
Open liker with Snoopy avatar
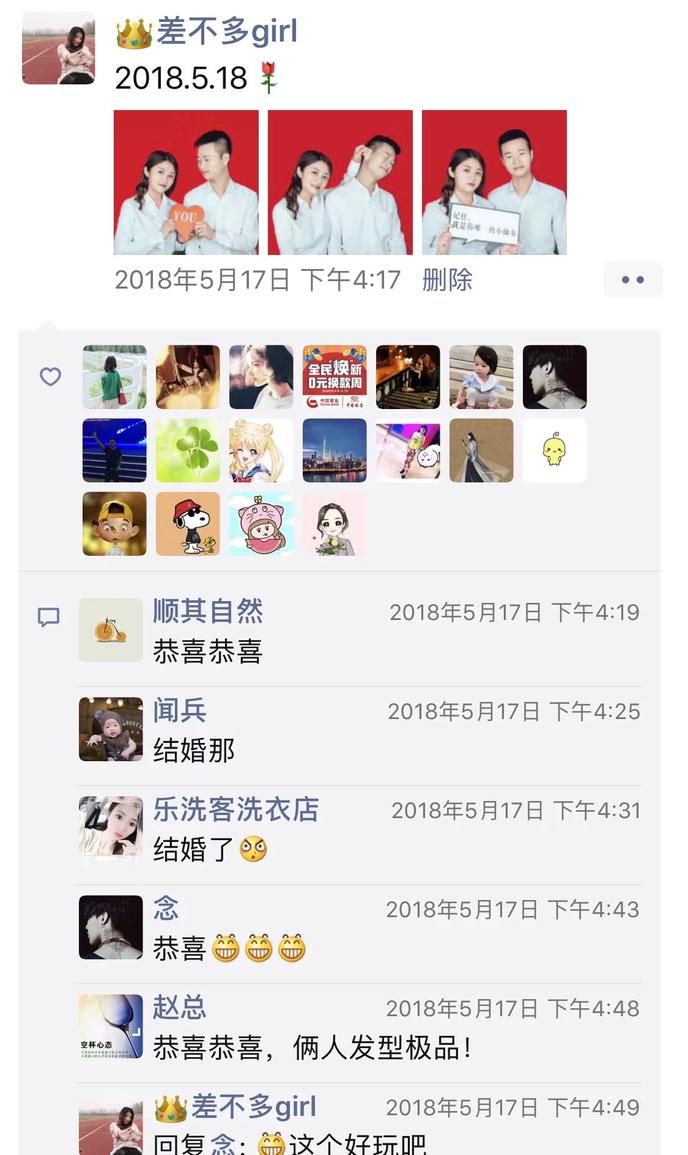188,523
